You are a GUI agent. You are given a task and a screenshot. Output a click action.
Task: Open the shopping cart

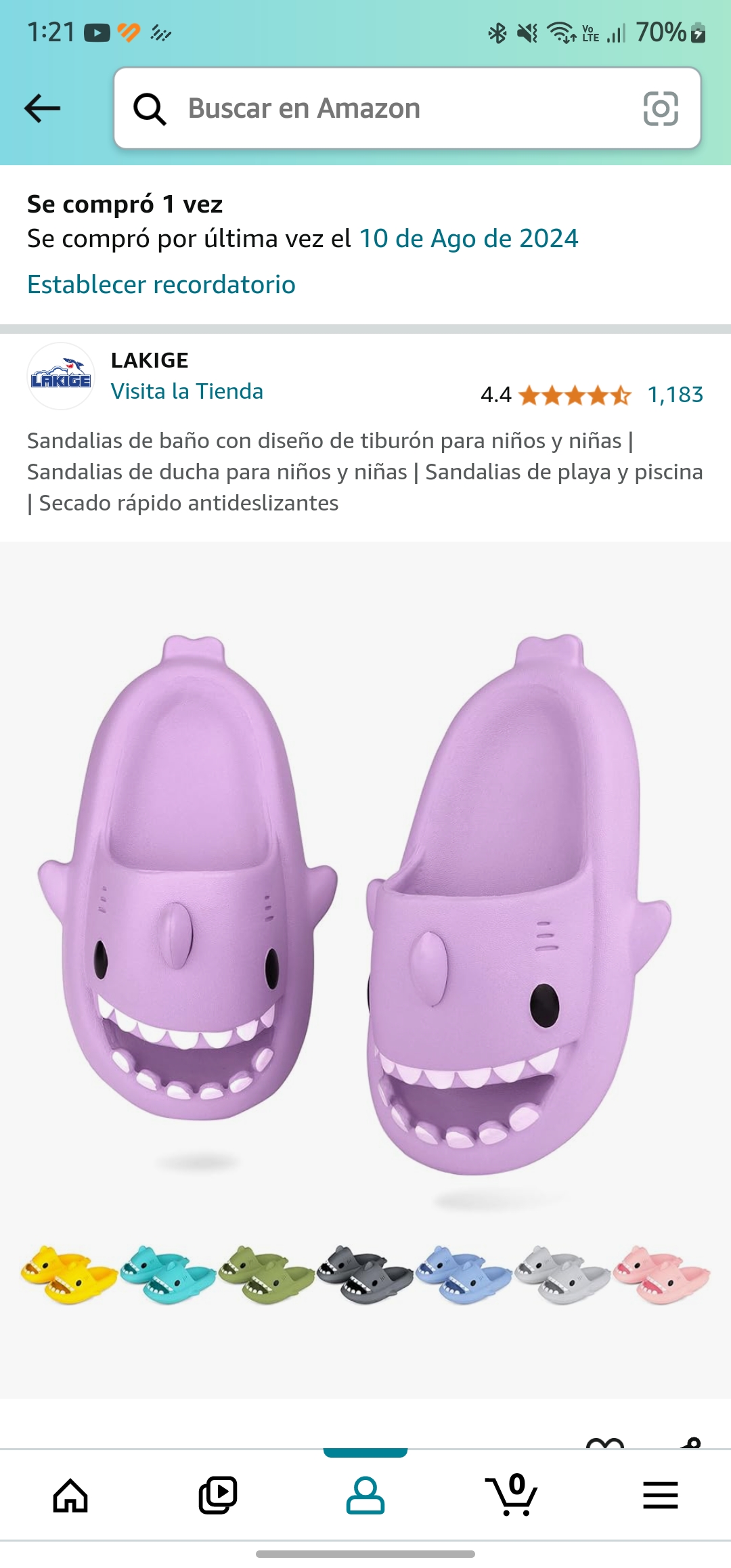click(512, 1495)
